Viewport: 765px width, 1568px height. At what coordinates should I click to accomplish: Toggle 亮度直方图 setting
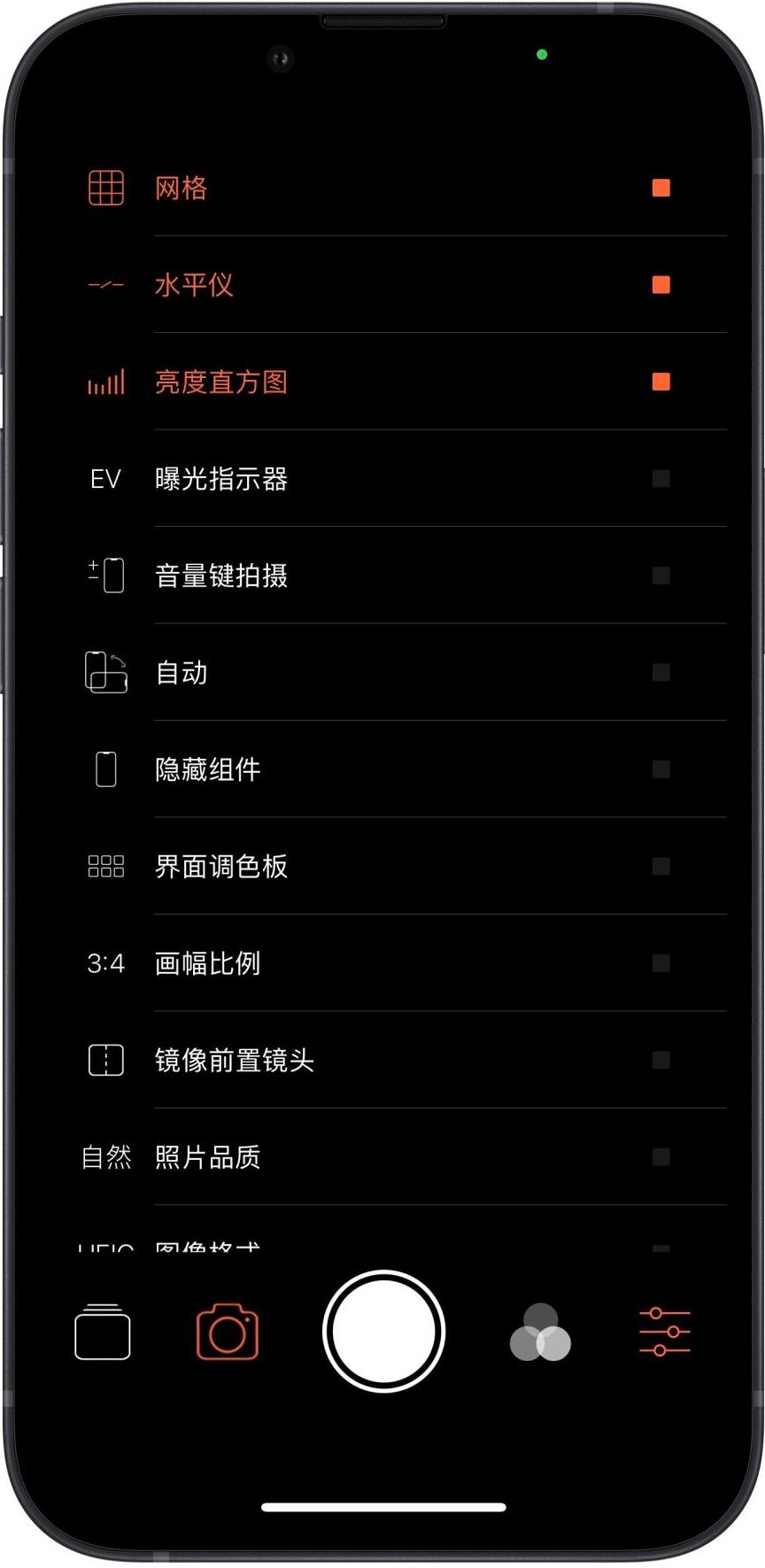pyautogui.click(x=659, y=382)
